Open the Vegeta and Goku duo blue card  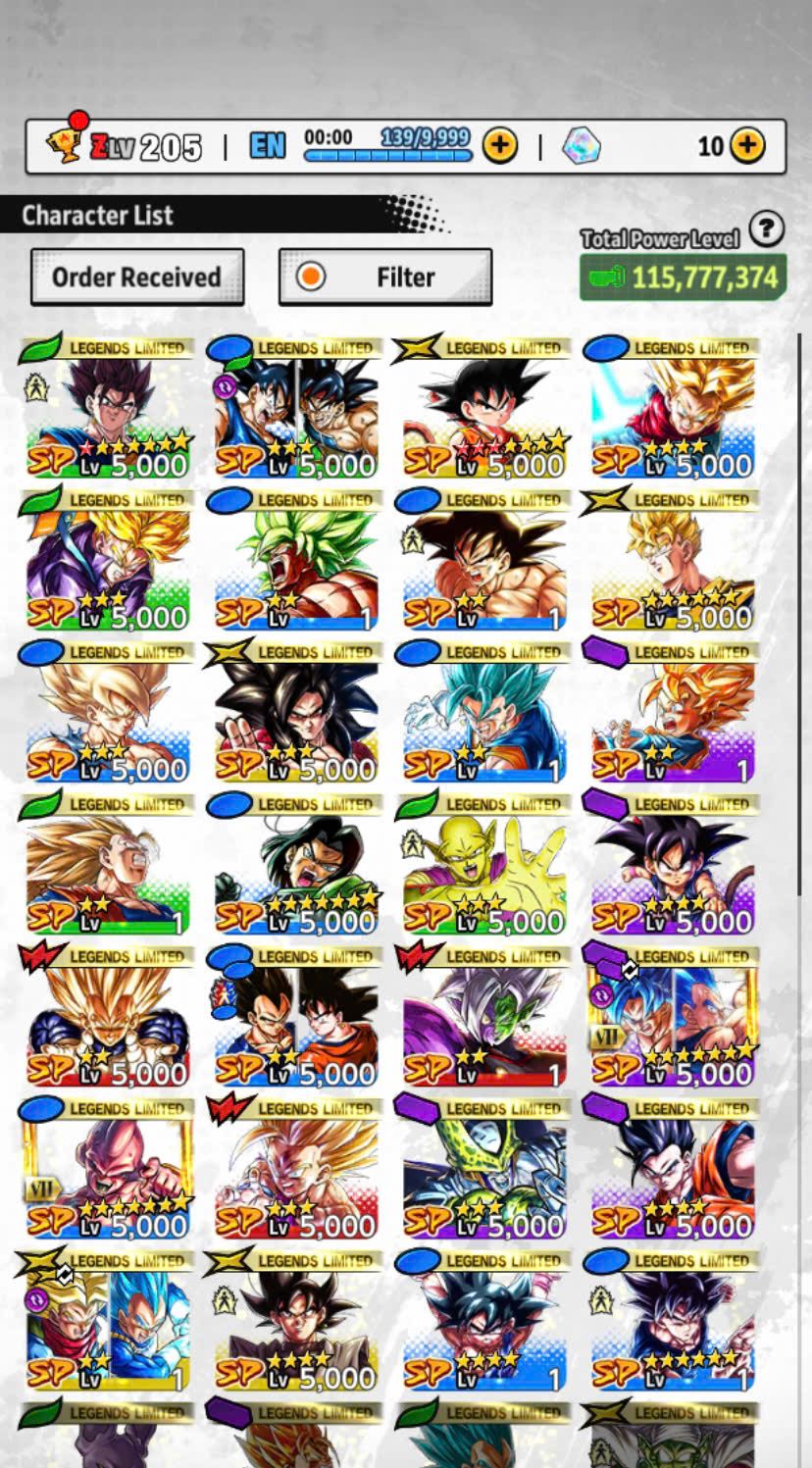point(295,1020)
